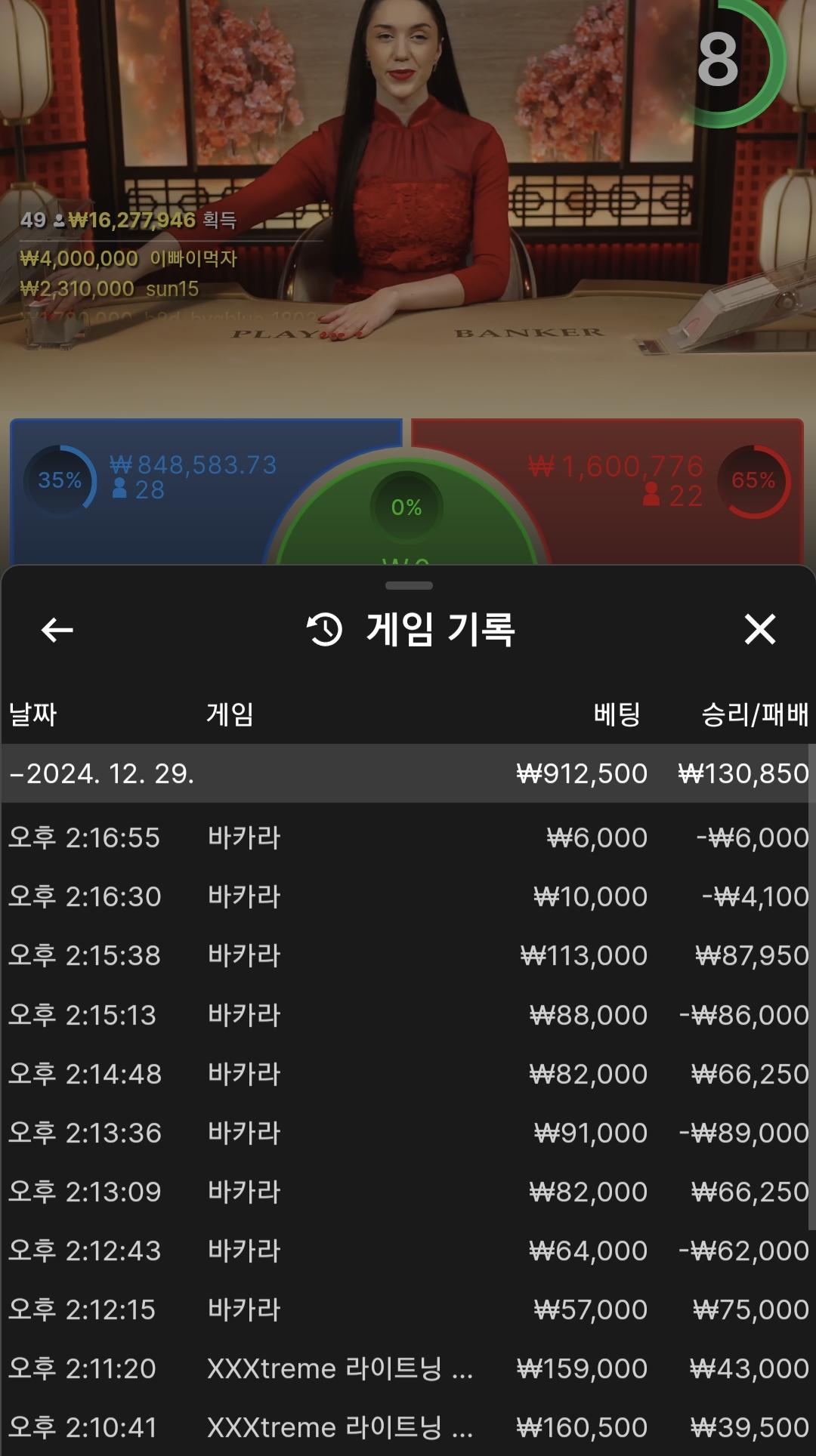The width and height of the screenshot is (816, 1456).
Task: Open the 바카라 record at 오후 2:15:13
Action: coord(408,1014)
